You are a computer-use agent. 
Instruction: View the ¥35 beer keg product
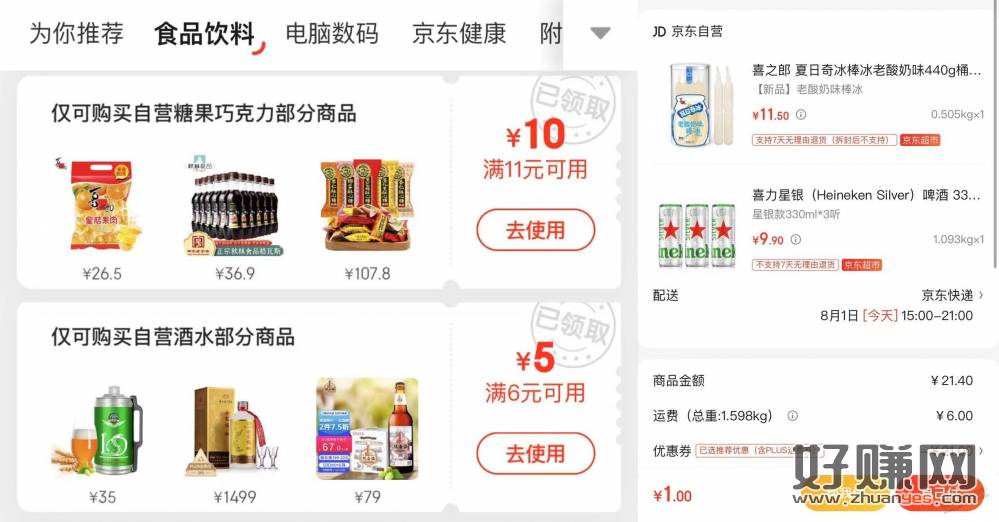[x=103, y=430]
